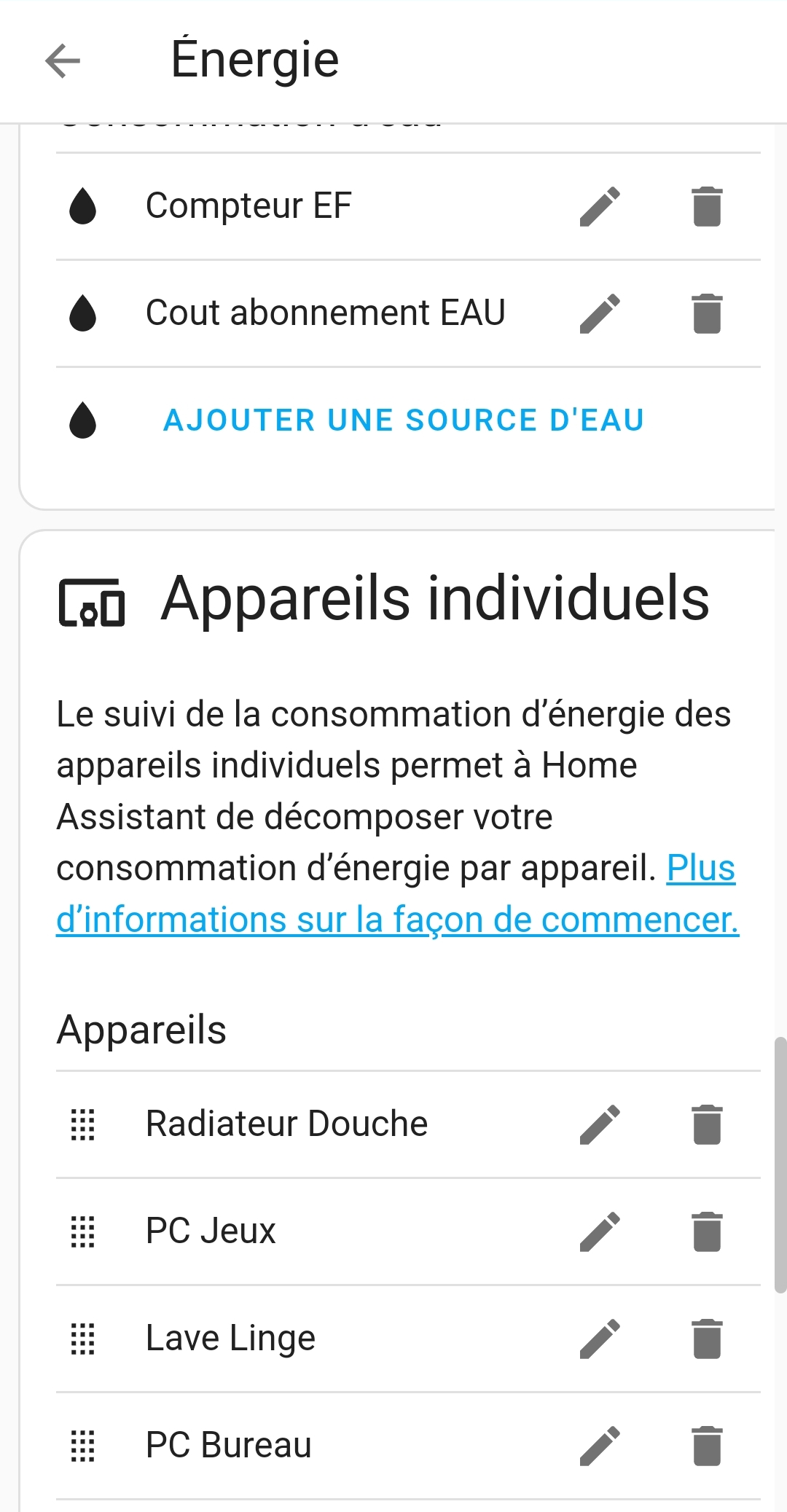787x1512 pixels.
Task: Edit Cout abonnement EAU entry
Action: click(600, 313)
